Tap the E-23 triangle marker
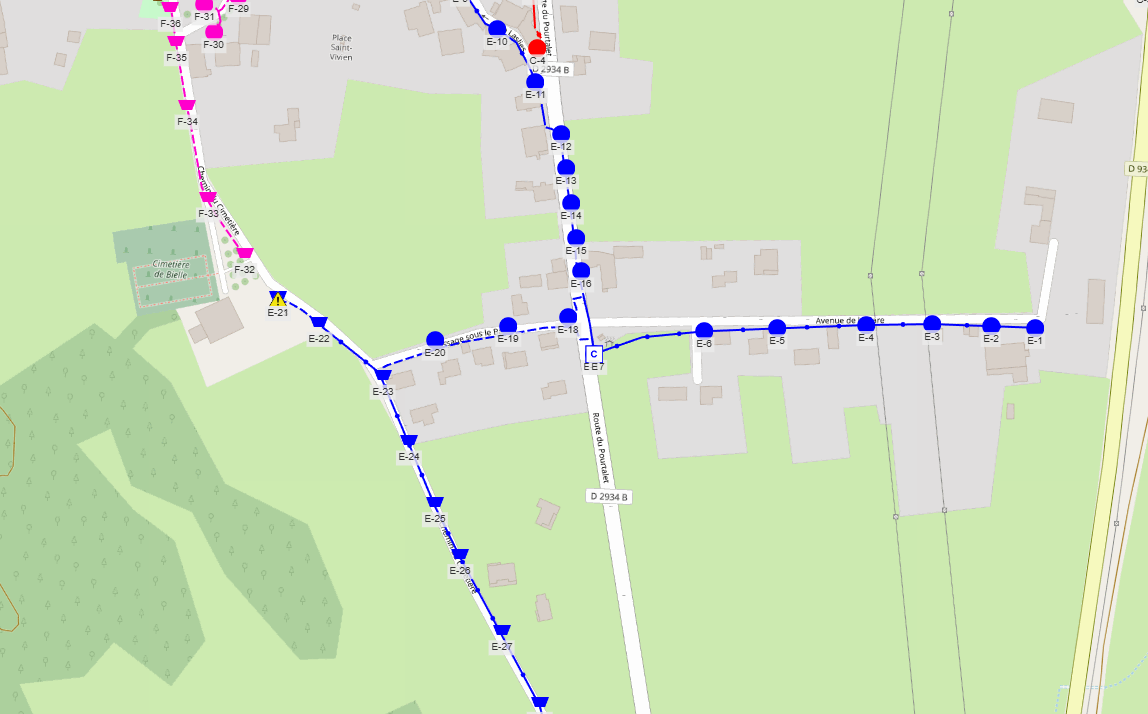This screenshot has height=714, width=1148. [x=382, y=376]
